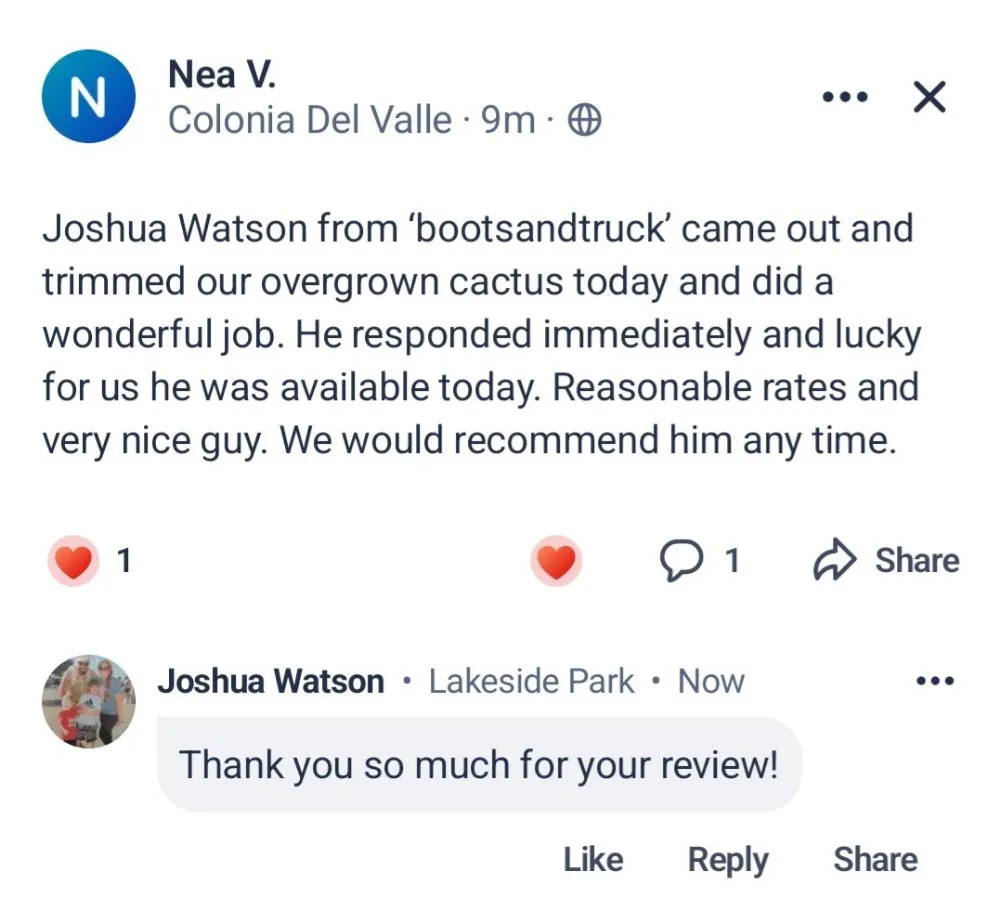Share Nea V.'s post

tap(886, 561)
